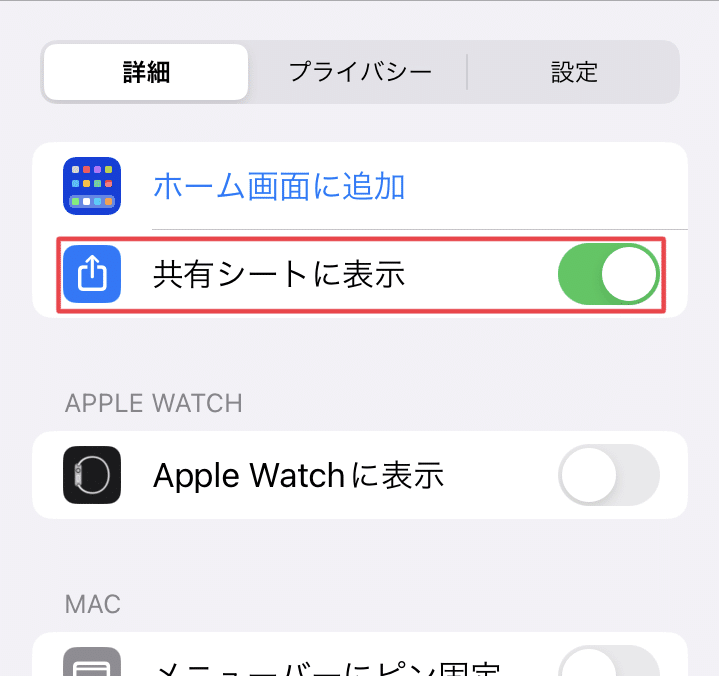Turn off 共有シートに表示 switch
The width and height of the screenshot is (719, 676).
pyautogui.click(x=608, y=274)
